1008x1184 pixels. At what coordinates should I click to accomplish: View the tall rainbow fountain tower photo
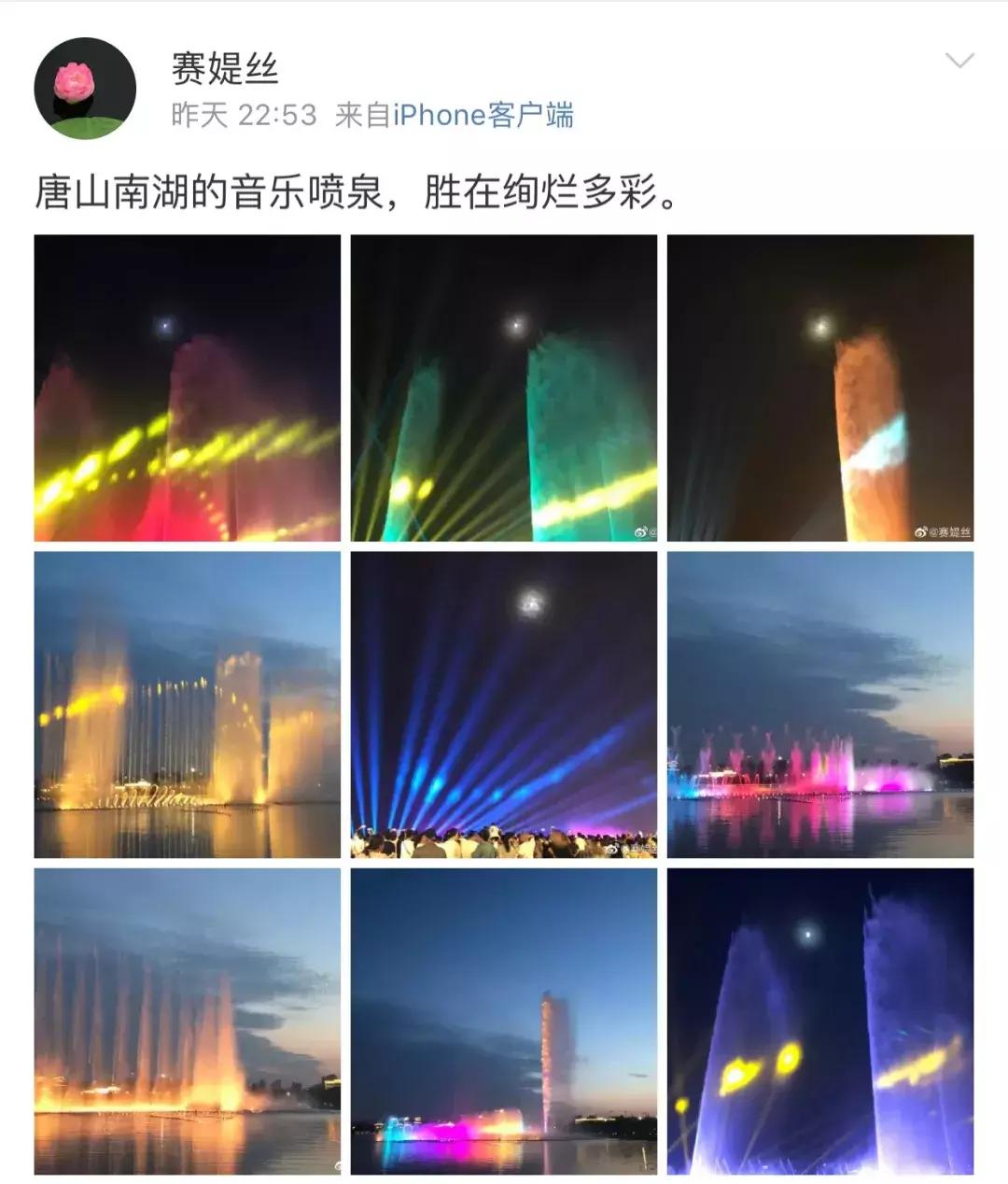coord(504,1022)
